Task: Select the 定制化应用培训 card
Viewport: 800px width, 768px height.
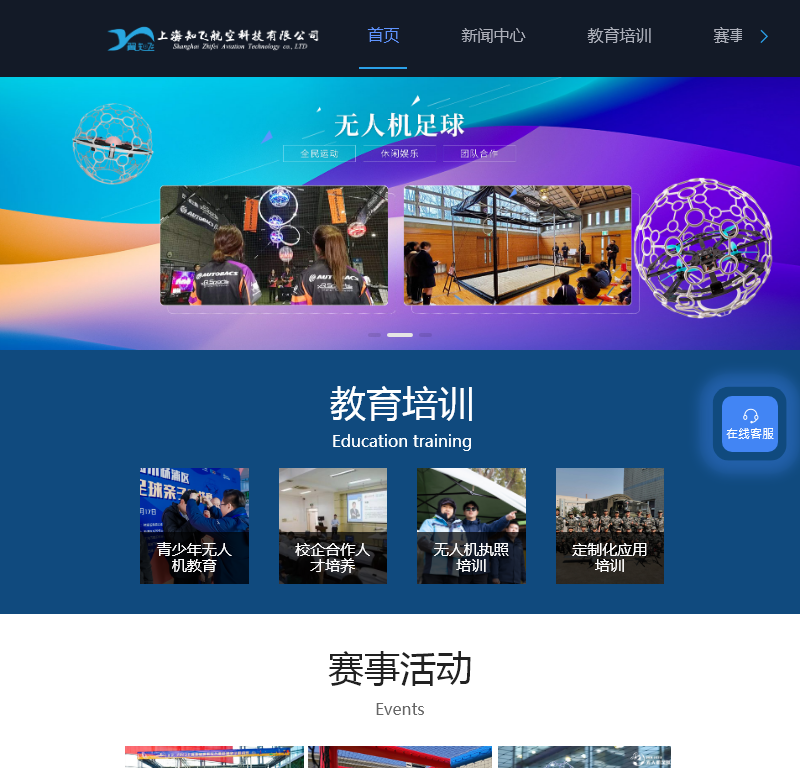Action: (610, 526)
